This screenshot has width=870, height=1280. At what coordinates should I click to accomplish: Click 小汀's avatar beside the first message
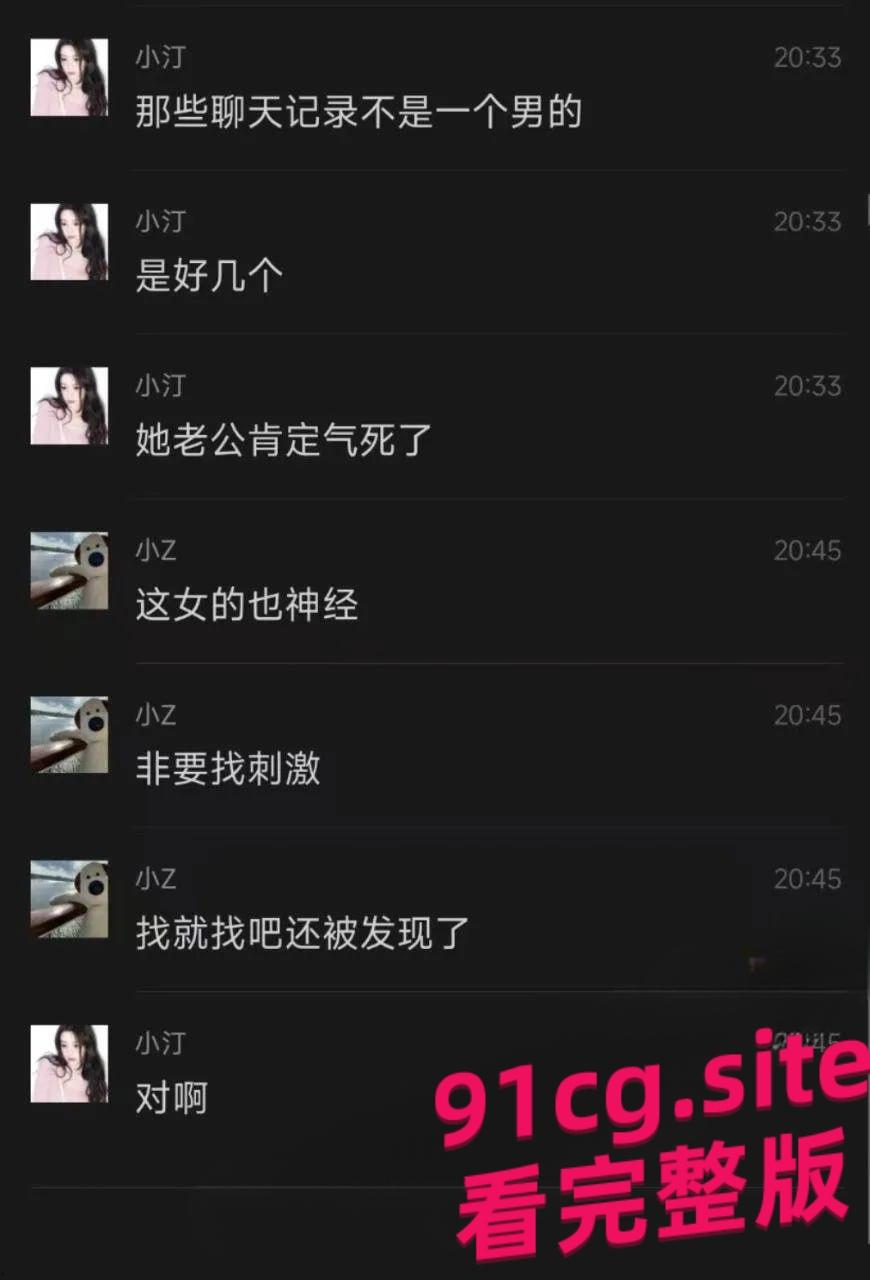[68, 77]
